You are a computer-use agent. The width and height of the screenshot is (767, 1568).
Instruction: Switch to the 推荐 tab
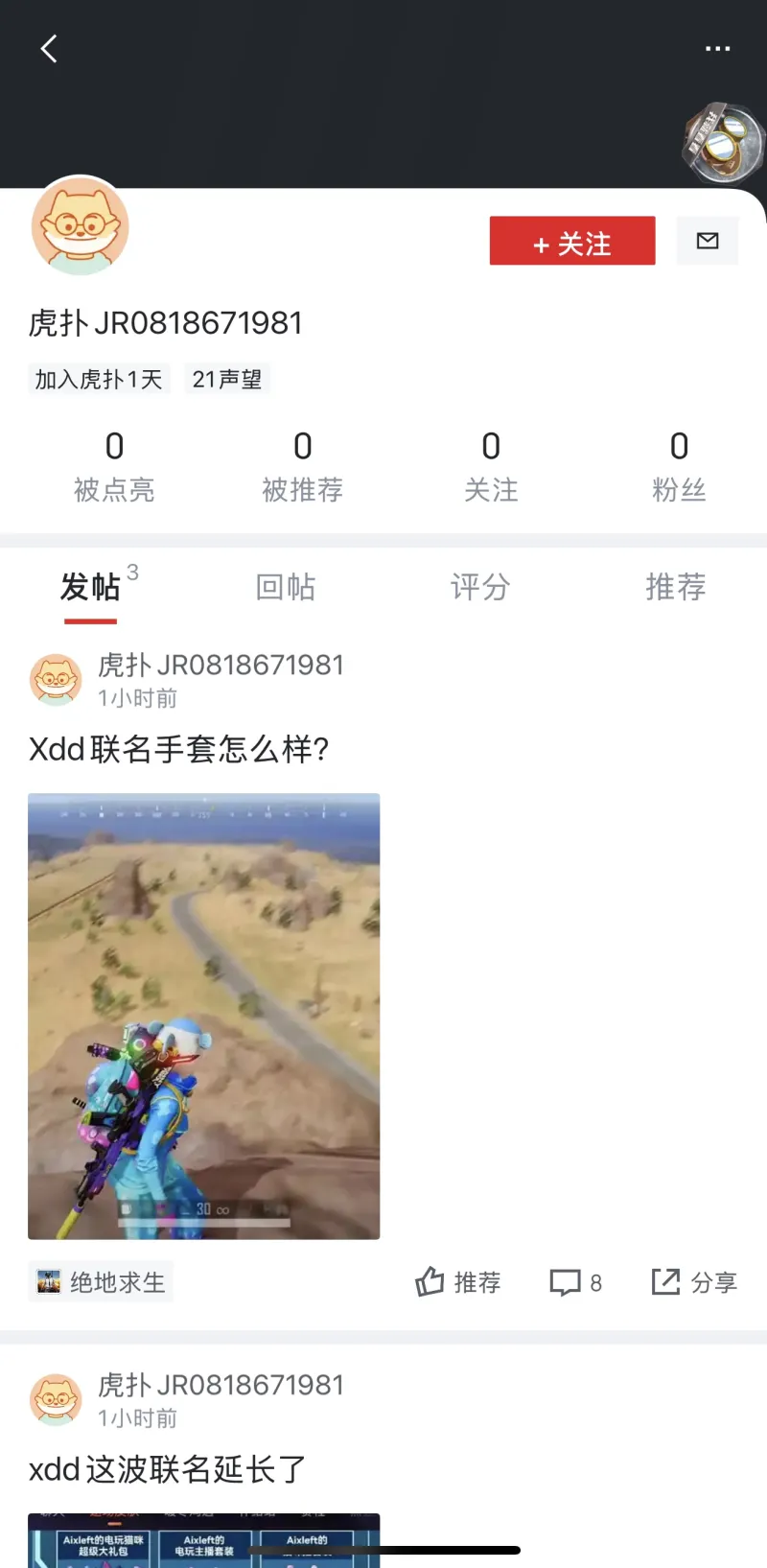point(676,587)
